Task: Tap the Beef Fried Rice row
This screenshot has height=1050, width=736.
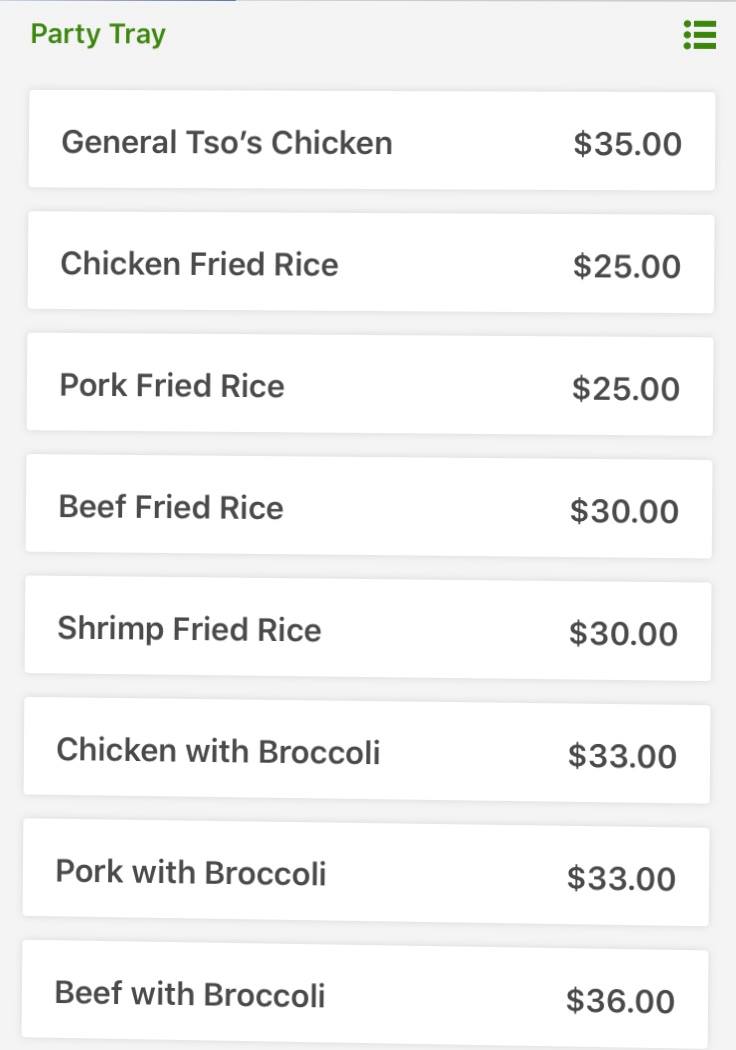Action: point(368,508)
